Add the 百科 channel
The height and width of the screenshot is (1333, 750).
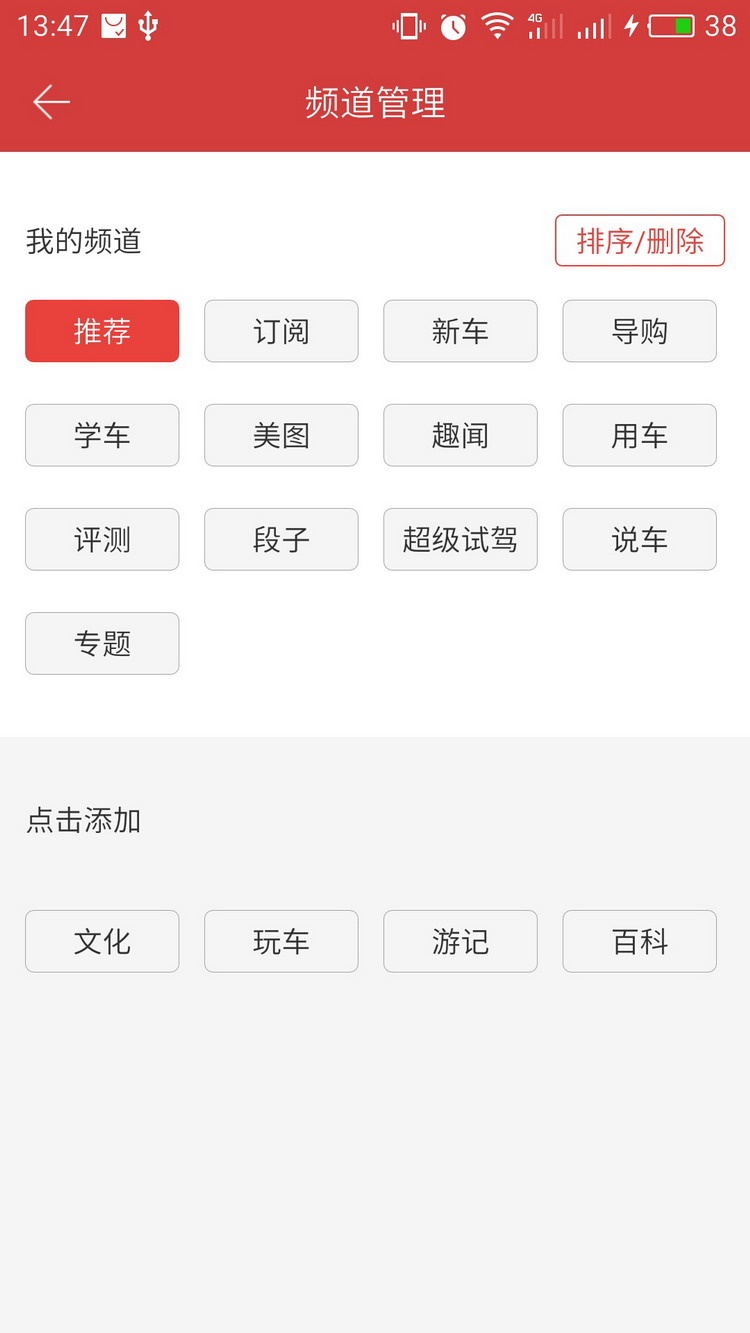coord(639,941)
